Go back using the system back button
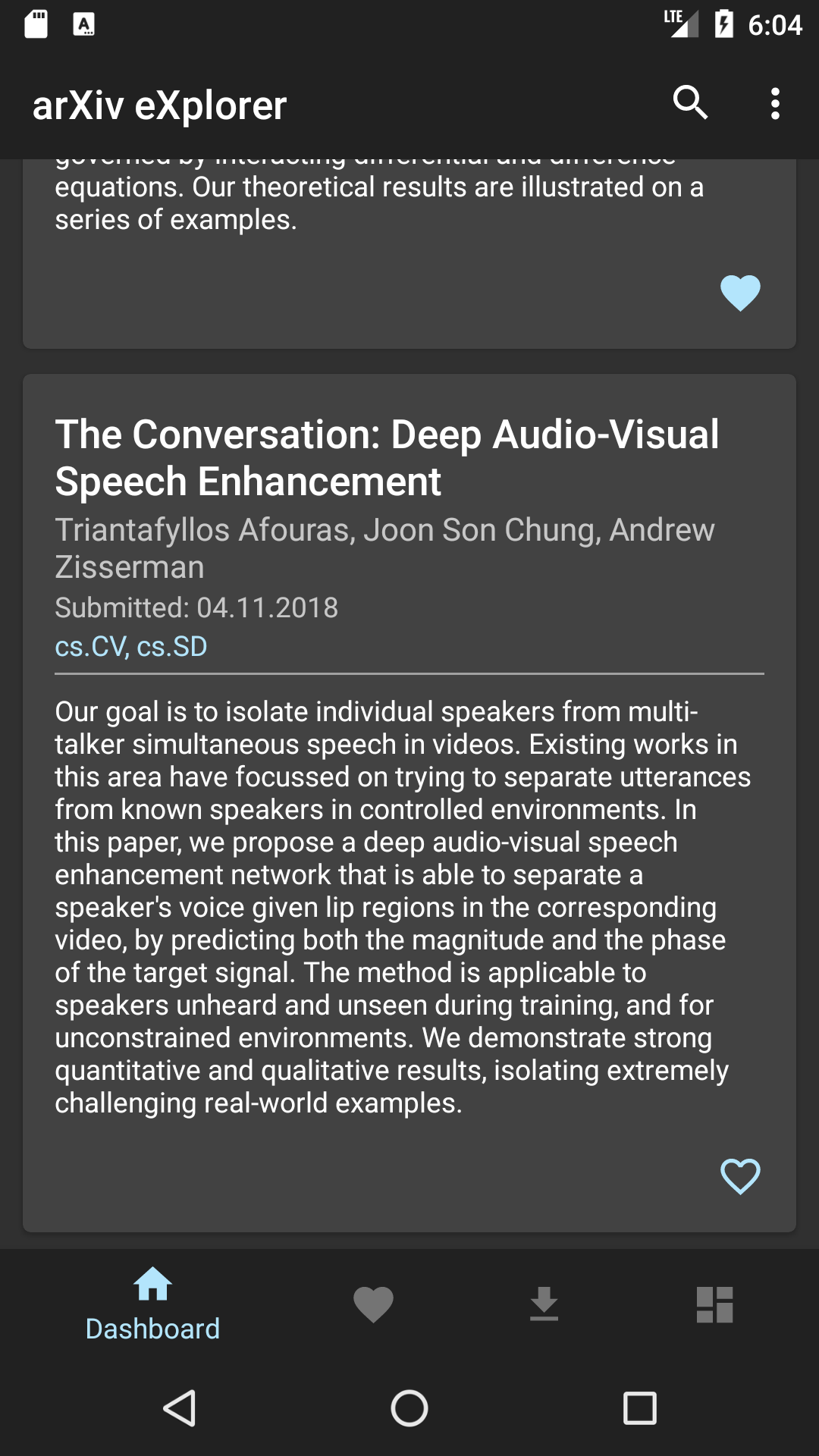The width and height of the screenshot is (819, 1456). (x=180, y=1408)
